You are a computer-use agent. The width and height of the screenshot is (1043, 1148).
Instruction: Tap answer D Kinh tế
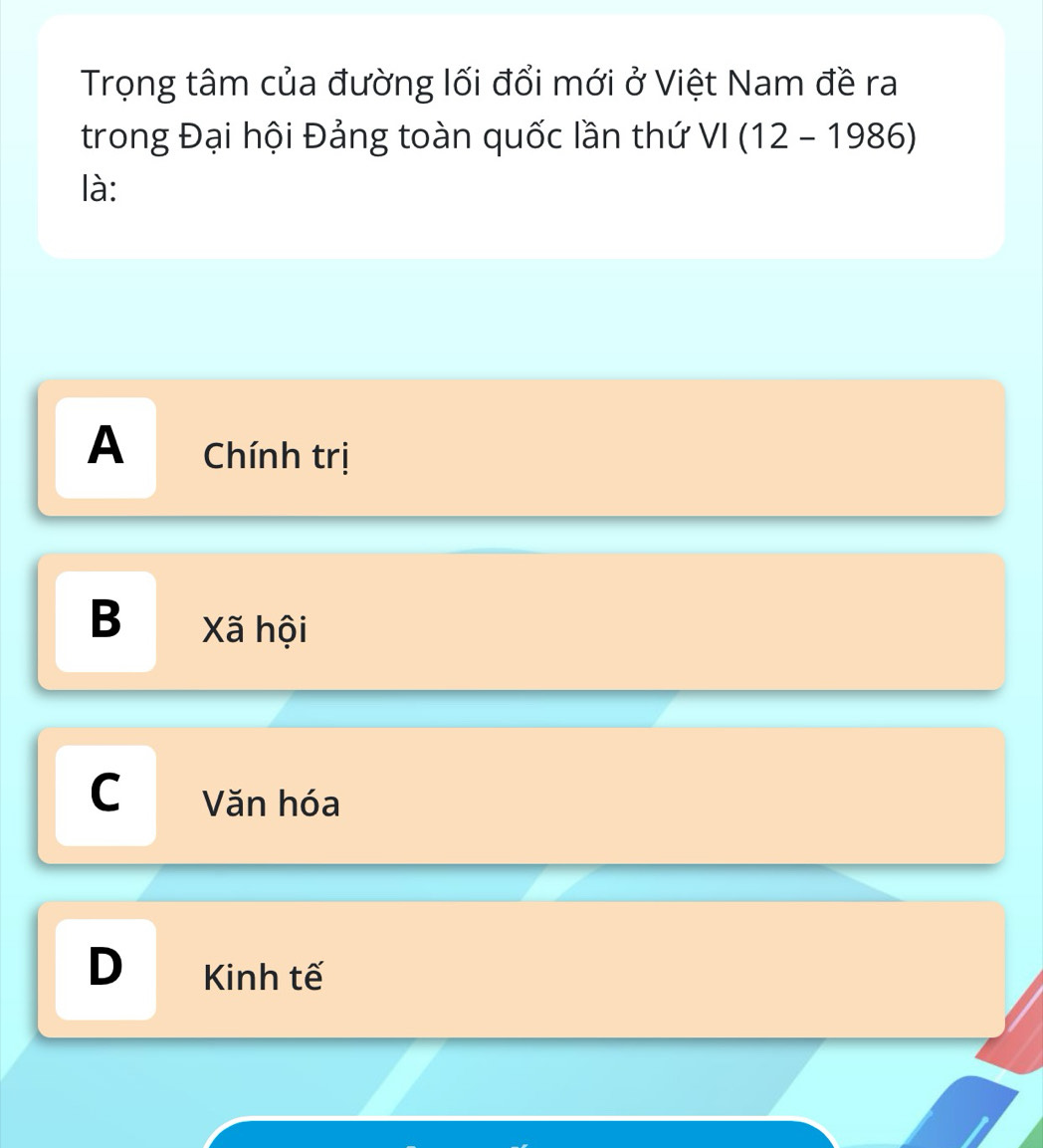(521, 970)
